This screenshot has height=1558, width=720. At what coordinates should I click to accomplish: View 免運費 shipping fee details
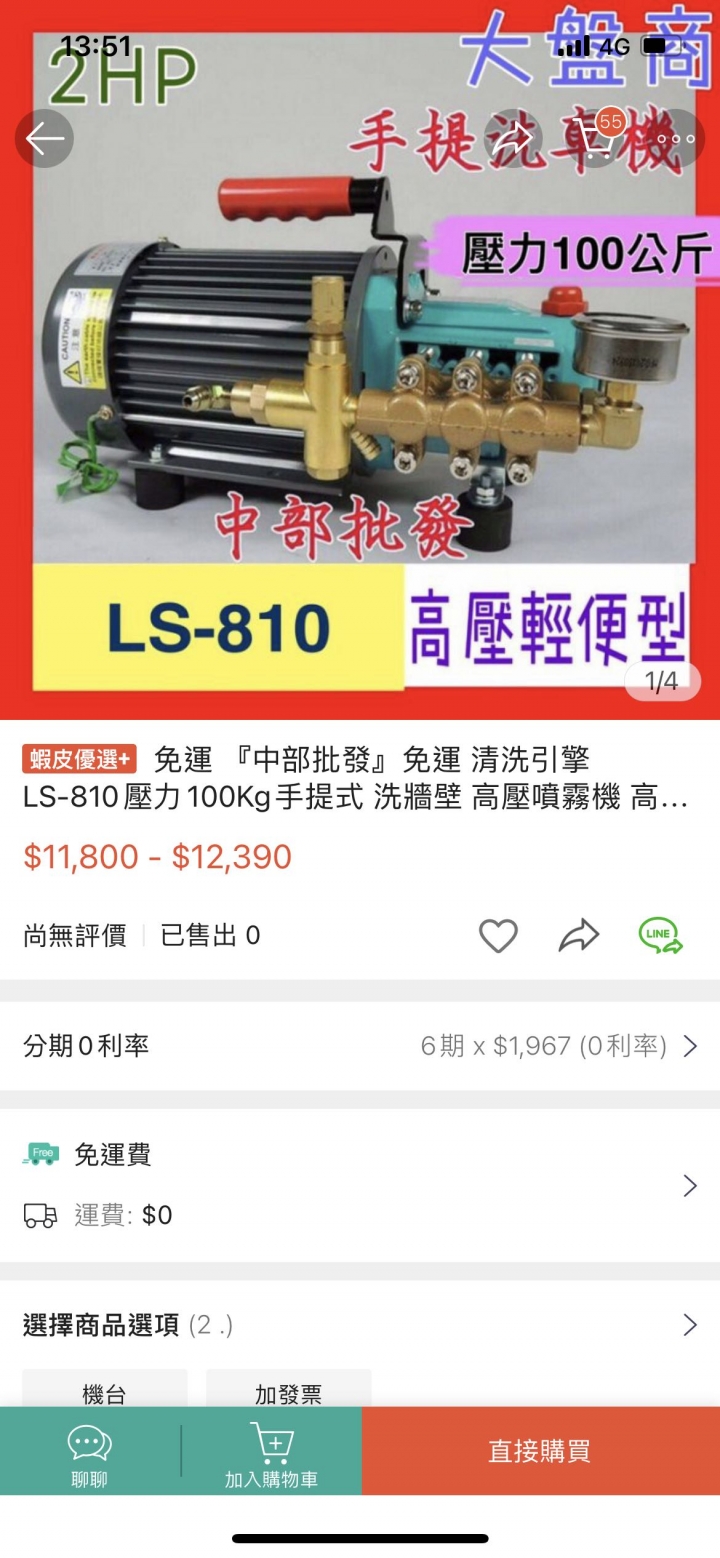pyautogui.click(x=360, y=1185)
